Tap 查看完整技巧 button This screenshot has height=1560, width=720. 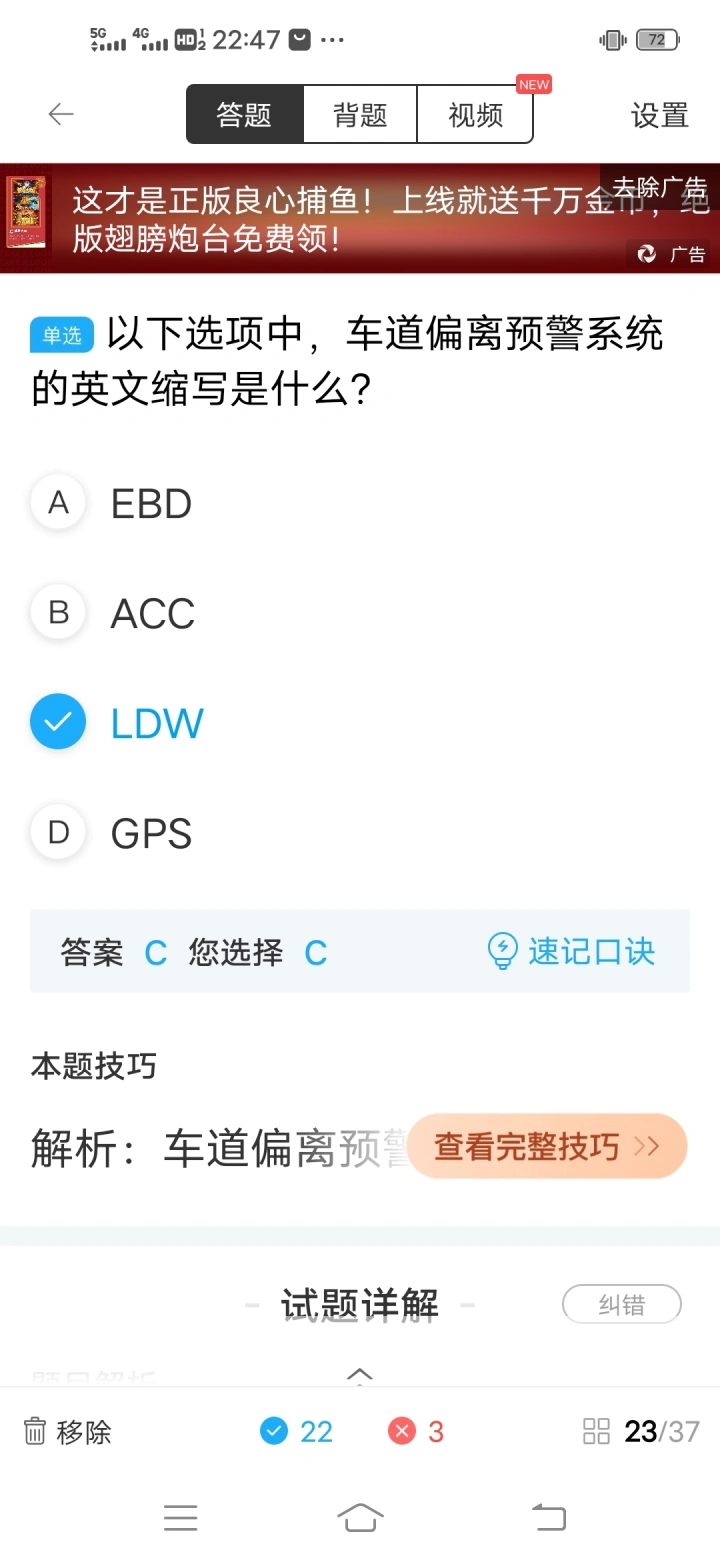[x=547, y=1146]
